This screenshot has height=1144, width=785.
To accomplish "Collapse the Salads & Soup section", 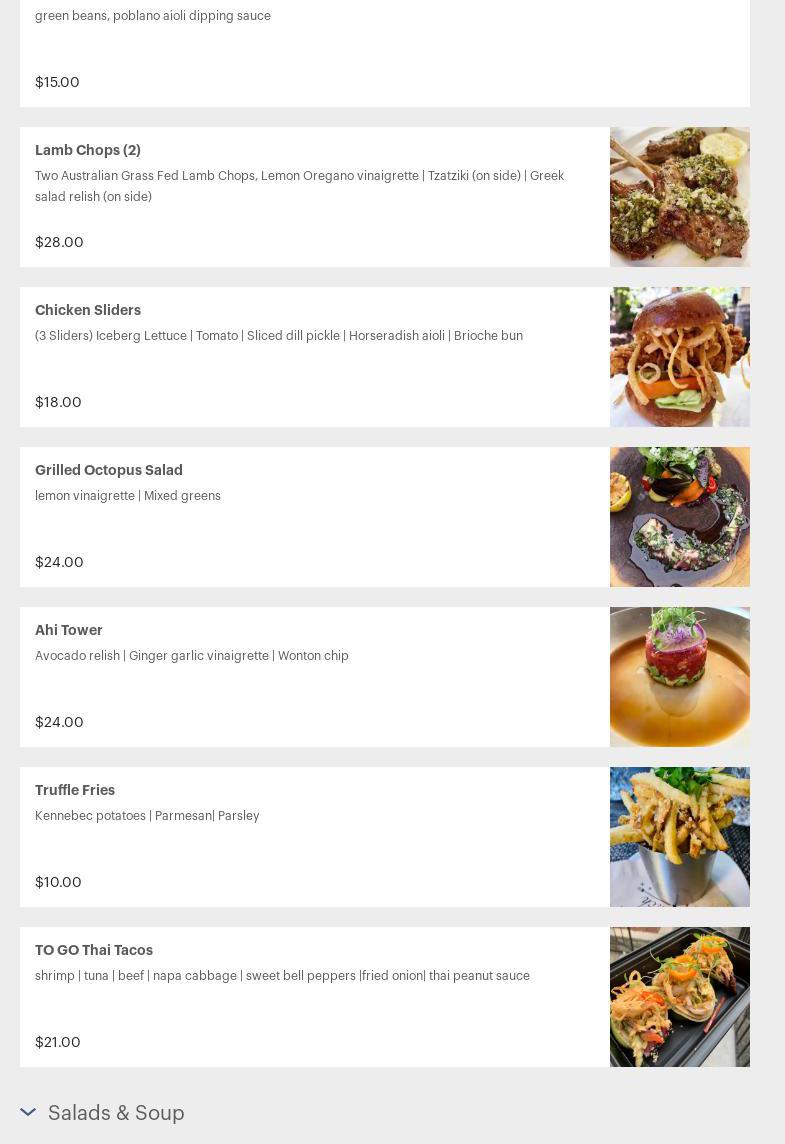I will [28, 1112].
